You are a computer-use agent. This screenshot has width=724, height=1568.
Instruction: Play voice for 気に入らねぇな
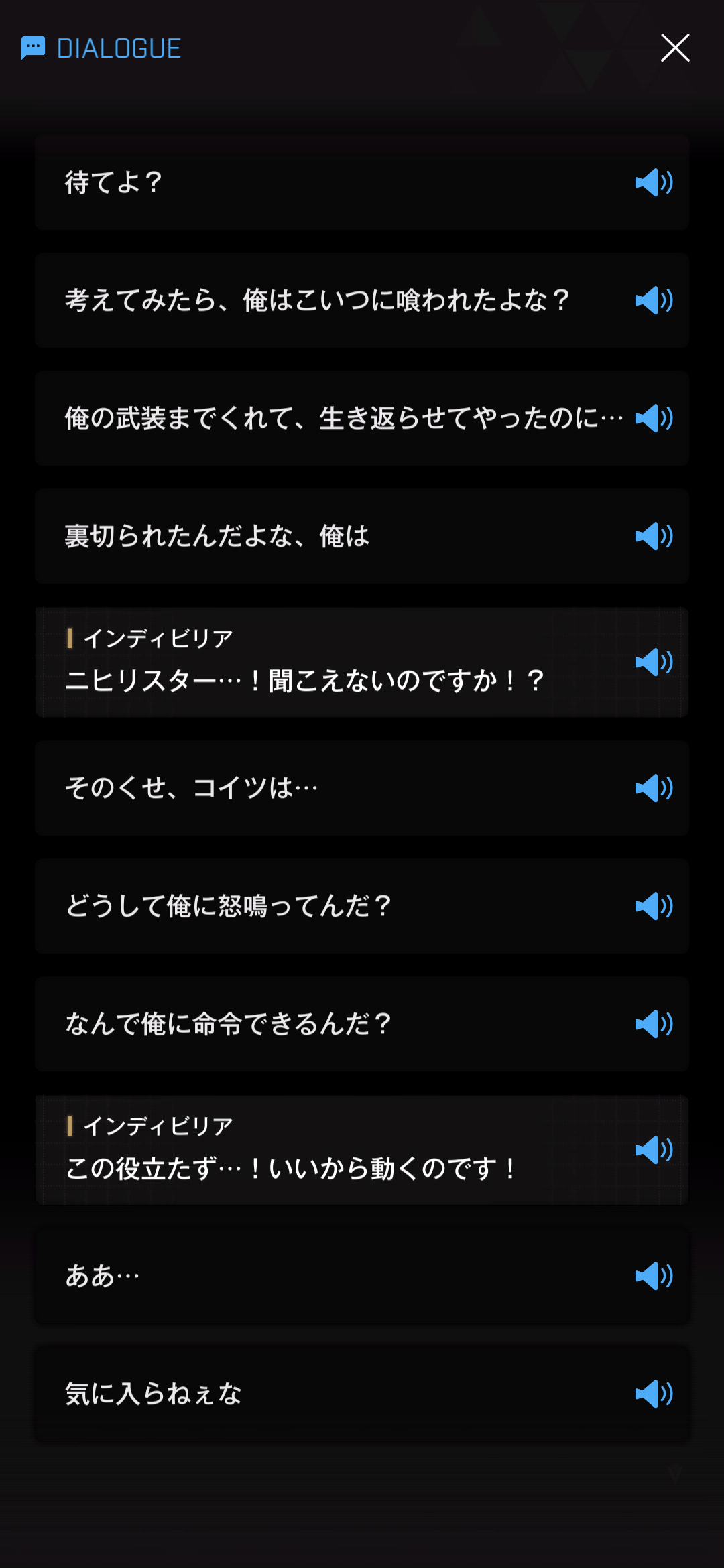tap(654, 1394)
